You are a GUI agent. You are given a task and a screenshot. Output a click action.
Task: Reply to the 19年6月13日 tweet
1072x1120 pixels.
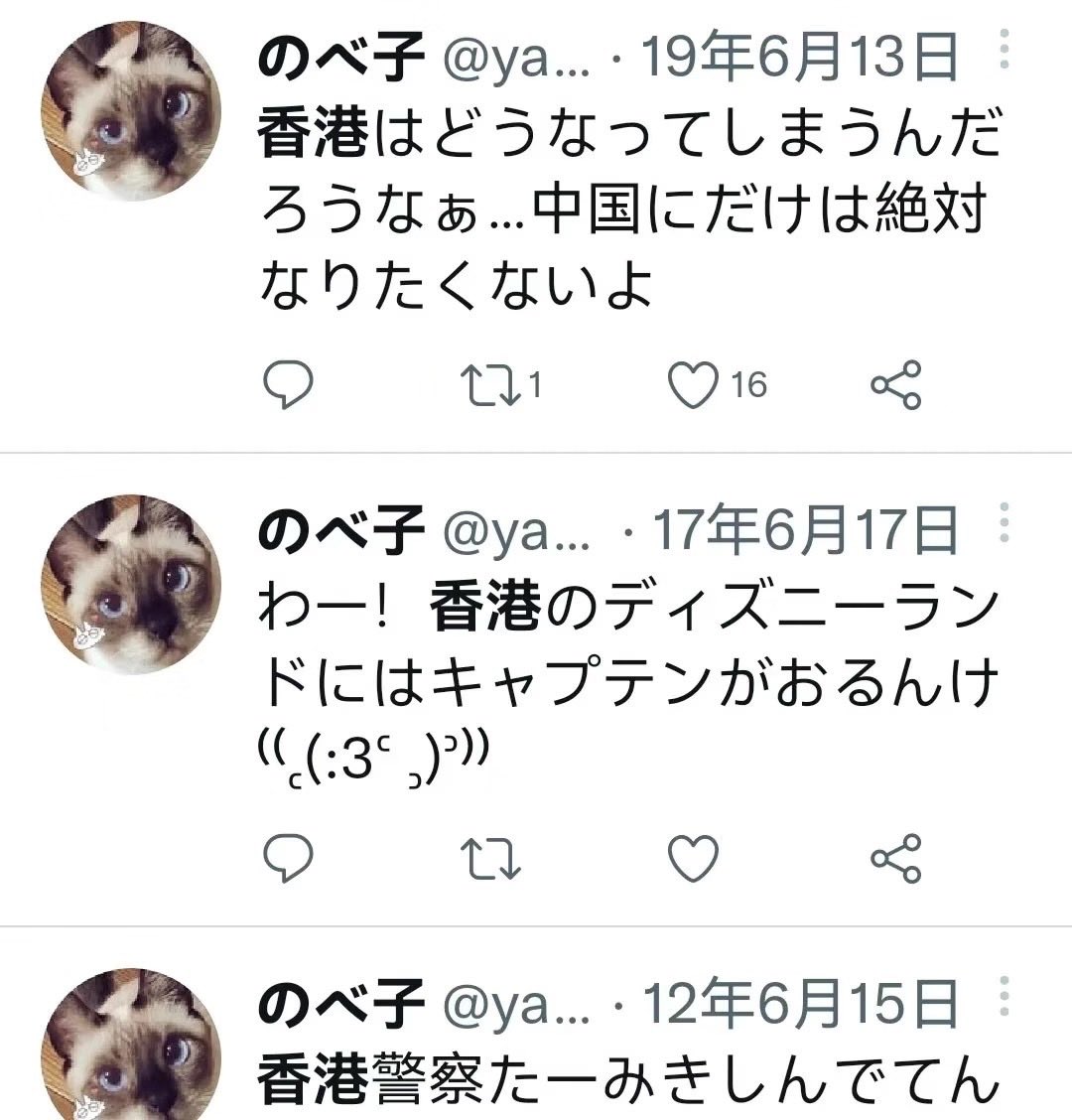(x=288, y=385)
